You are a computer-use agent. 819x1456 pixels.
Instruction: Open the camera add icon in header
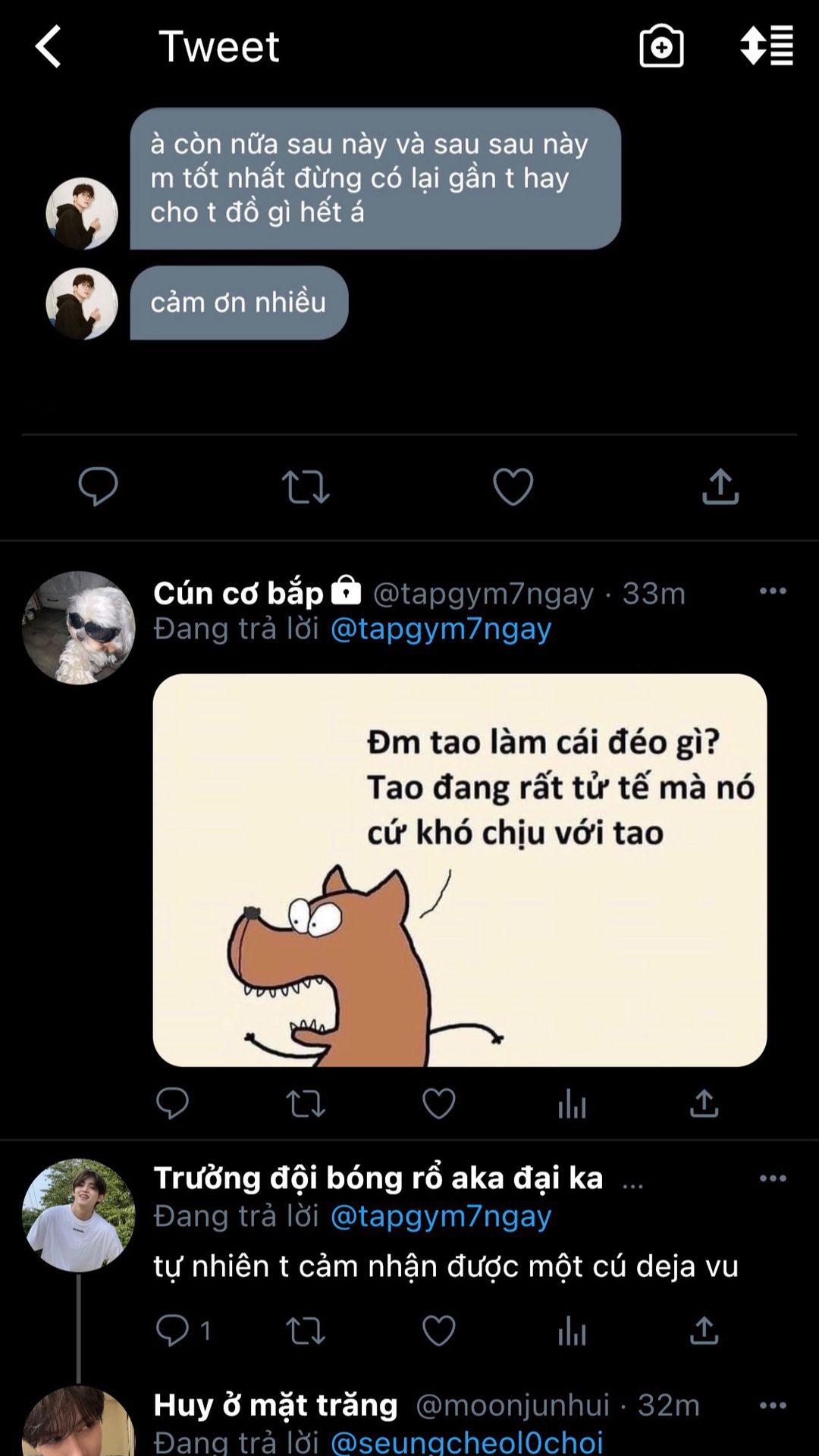coord(661,46)
